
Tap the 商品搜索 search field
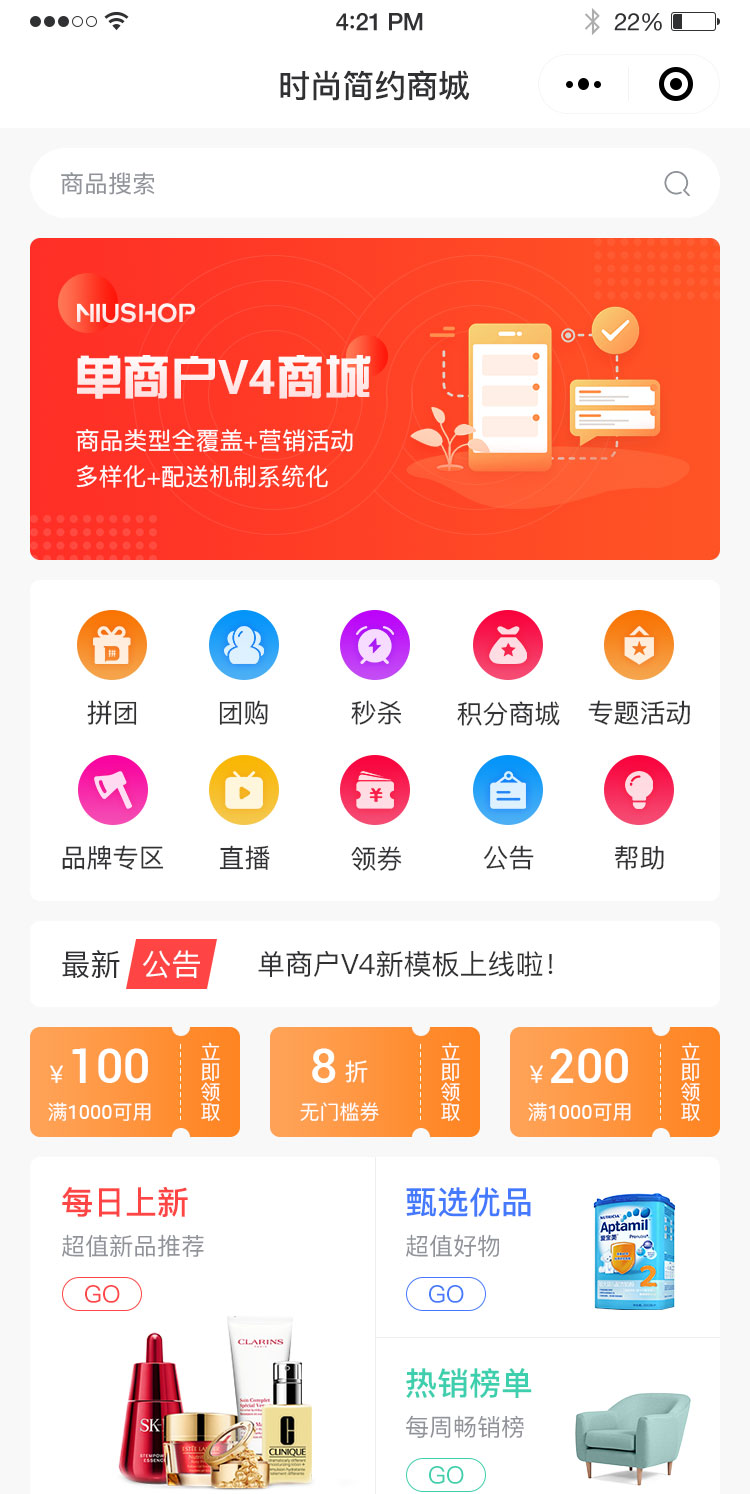point(360,184)
